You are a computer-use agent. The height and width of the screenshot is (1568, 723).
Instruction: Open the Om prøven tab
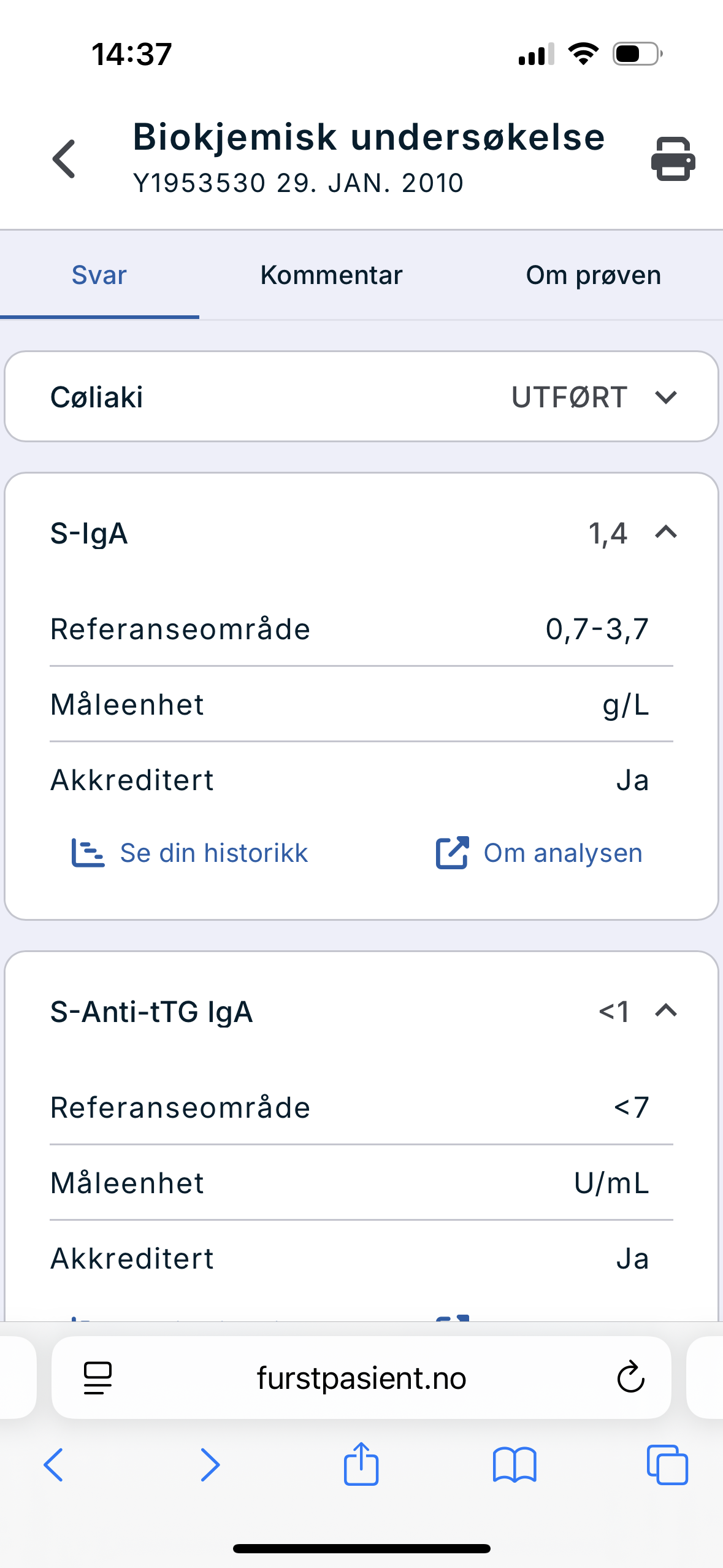click(x=593, y=275)
